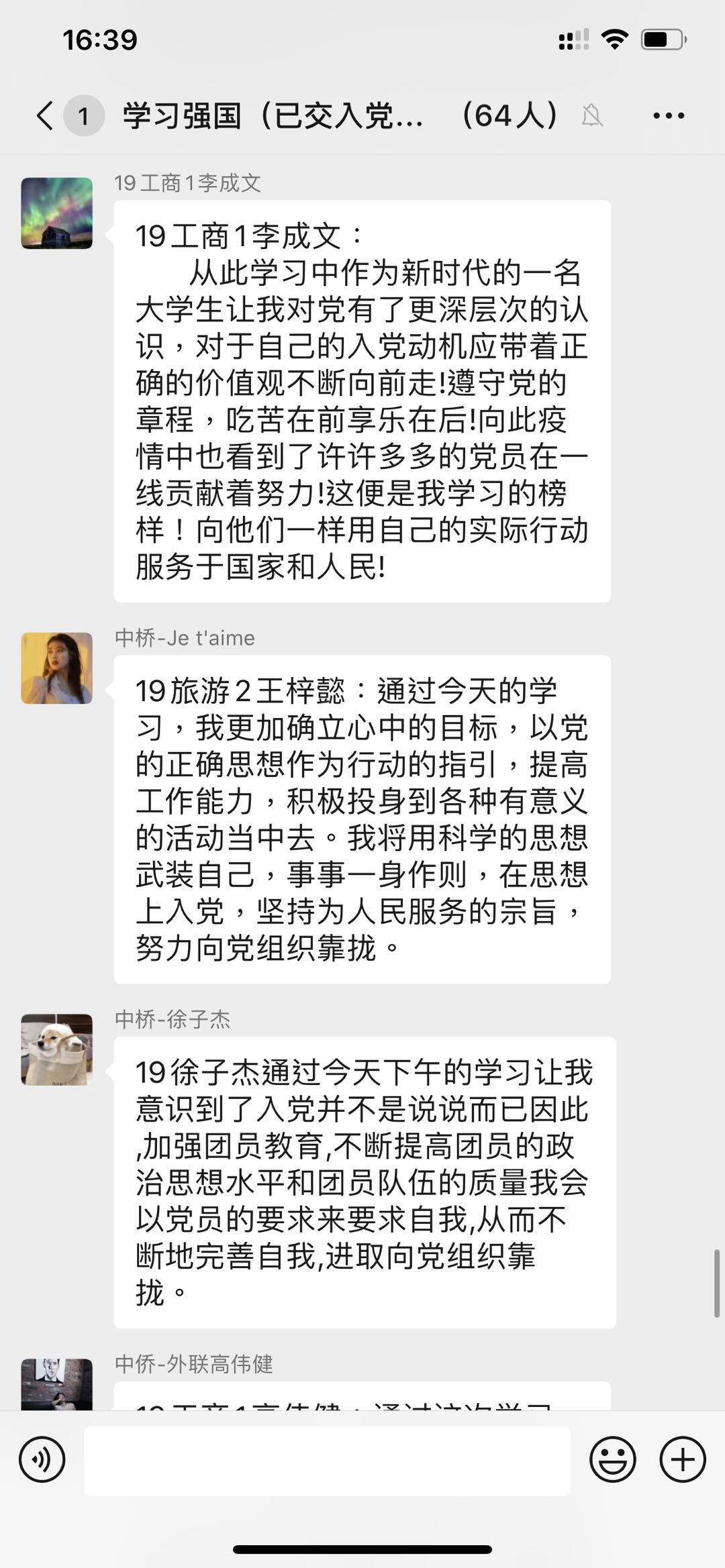Go back to the chat list
The width and height of the screenshot is (725, 1568).
(x=46, y=115)
